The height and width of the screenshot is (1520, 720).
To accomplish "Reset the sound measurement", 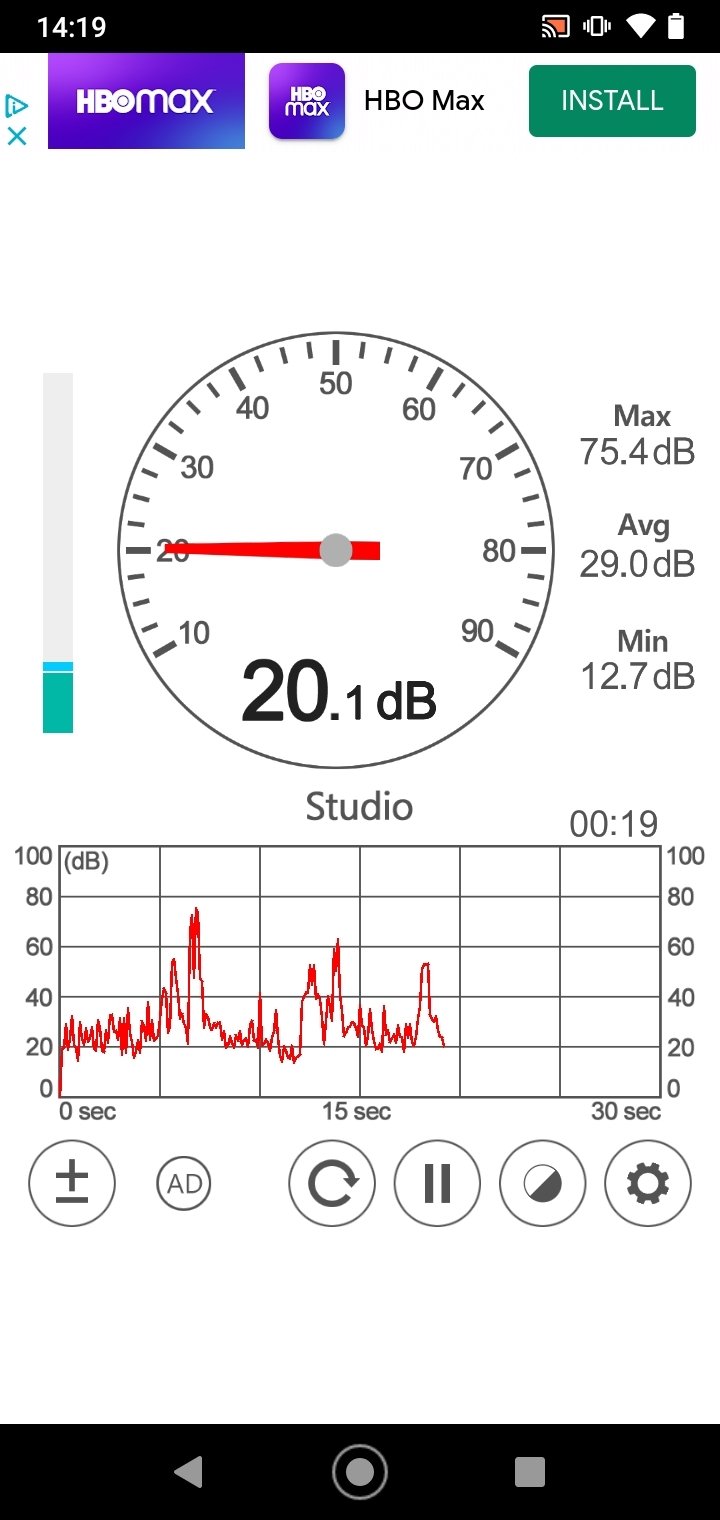I will [x=332, y=1183].
